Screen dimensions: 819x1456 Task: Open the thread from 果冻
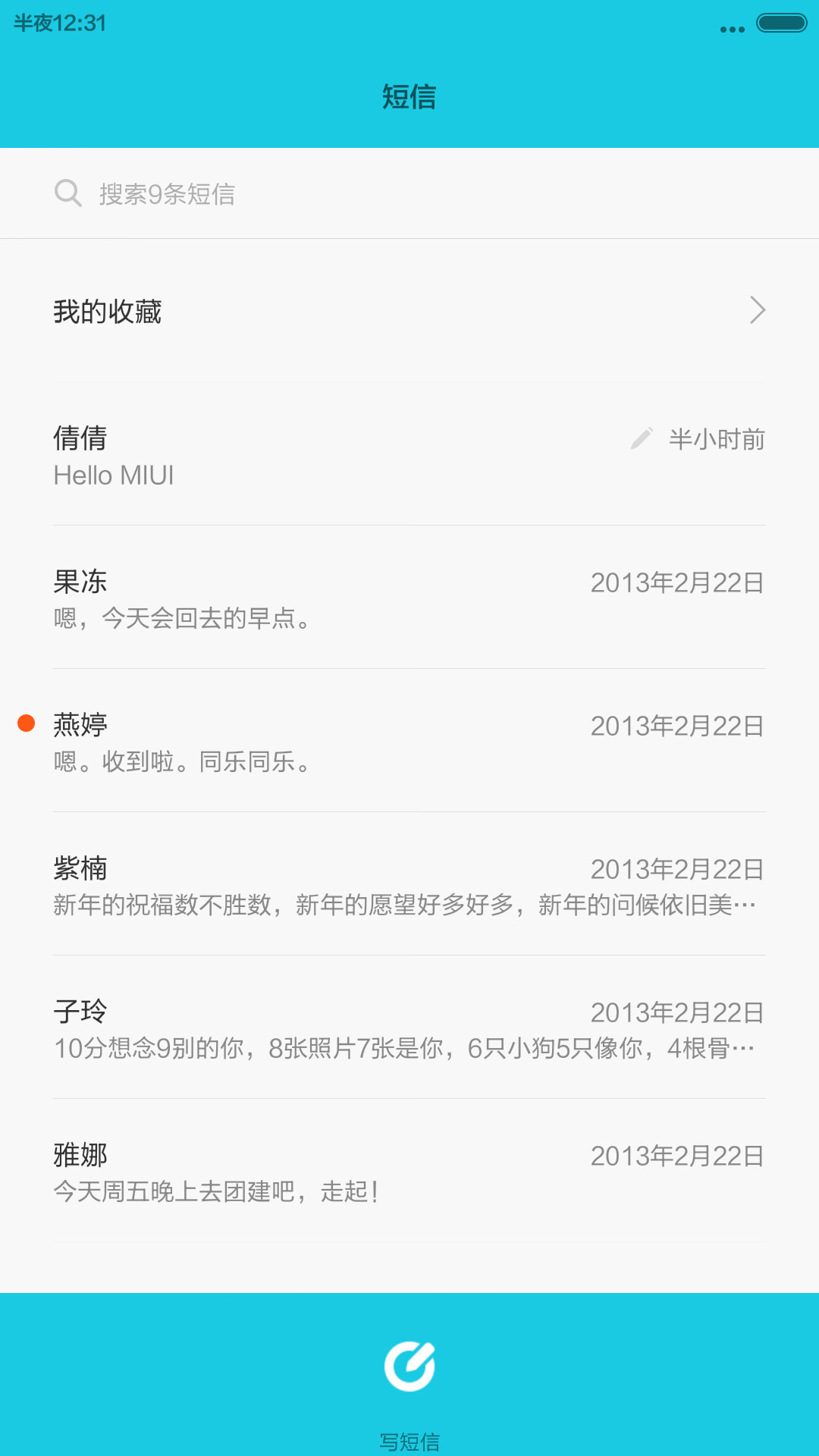point(409,598)
